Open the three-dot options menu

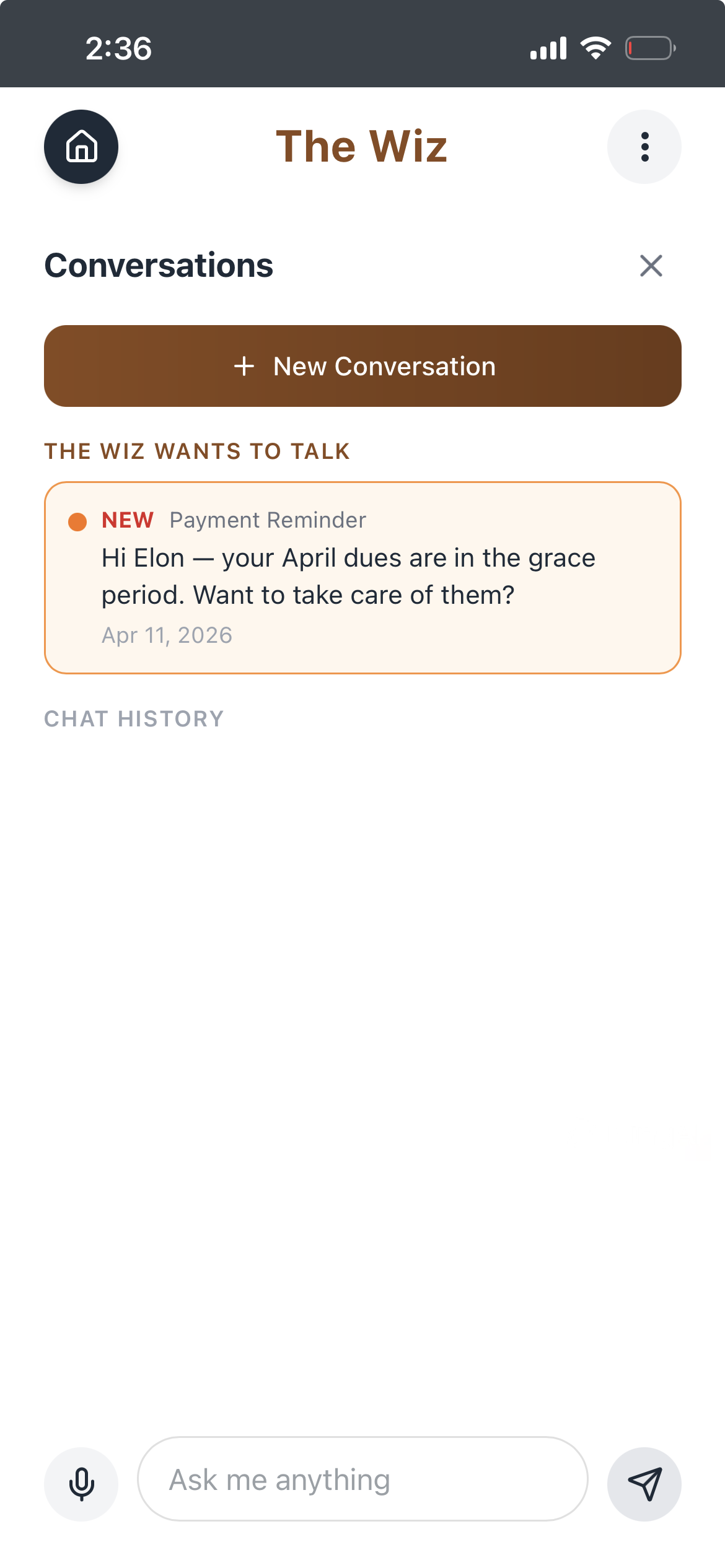(644, 146)
